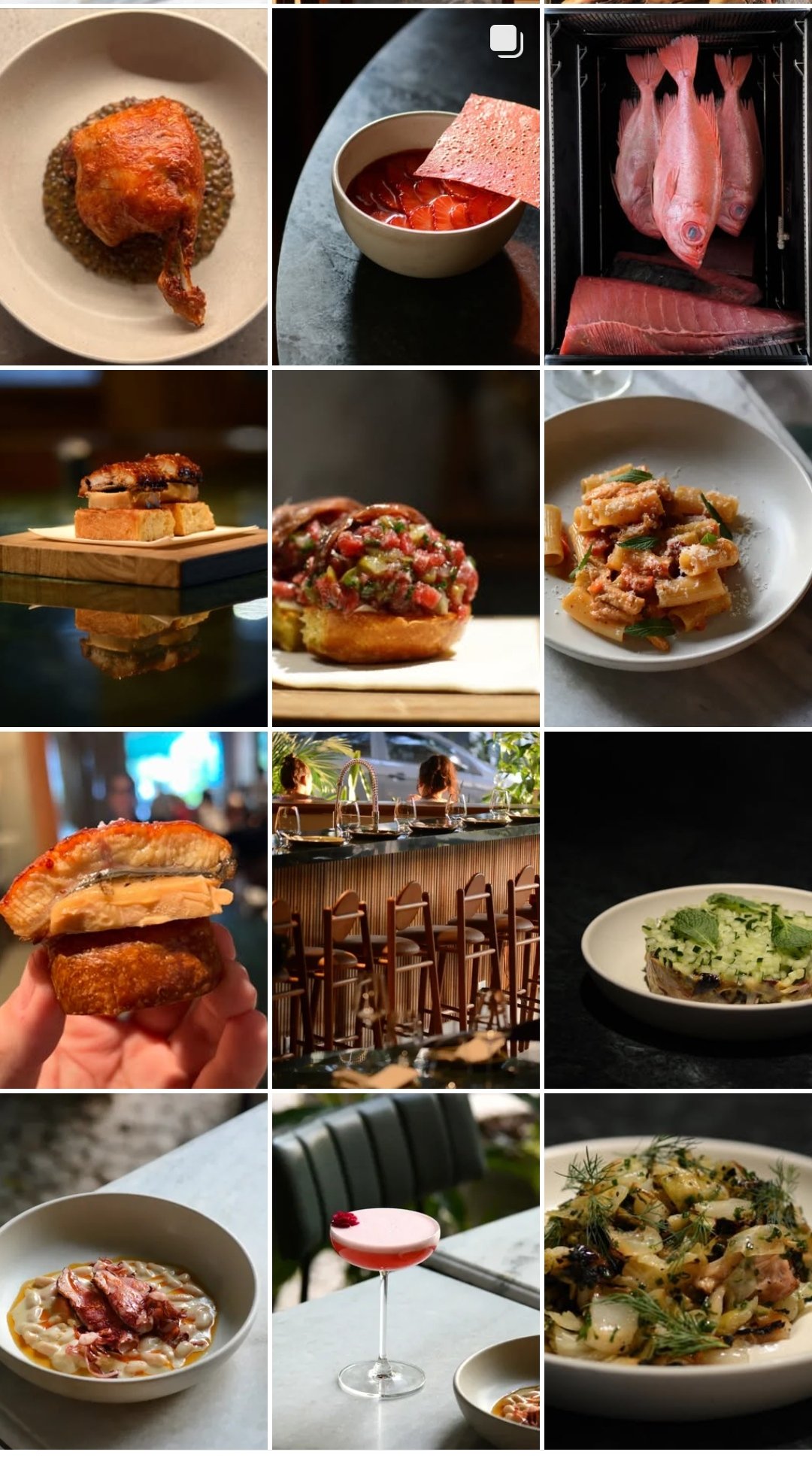Open the beef tartare on toasted bun post

point(406,547)
